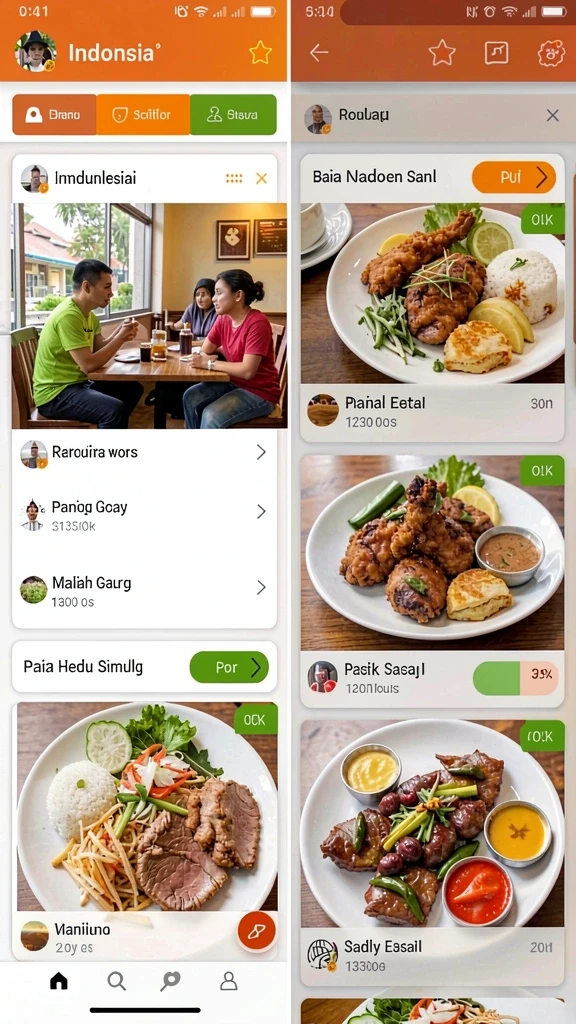Go back using the left arrow

coord(319,53)
